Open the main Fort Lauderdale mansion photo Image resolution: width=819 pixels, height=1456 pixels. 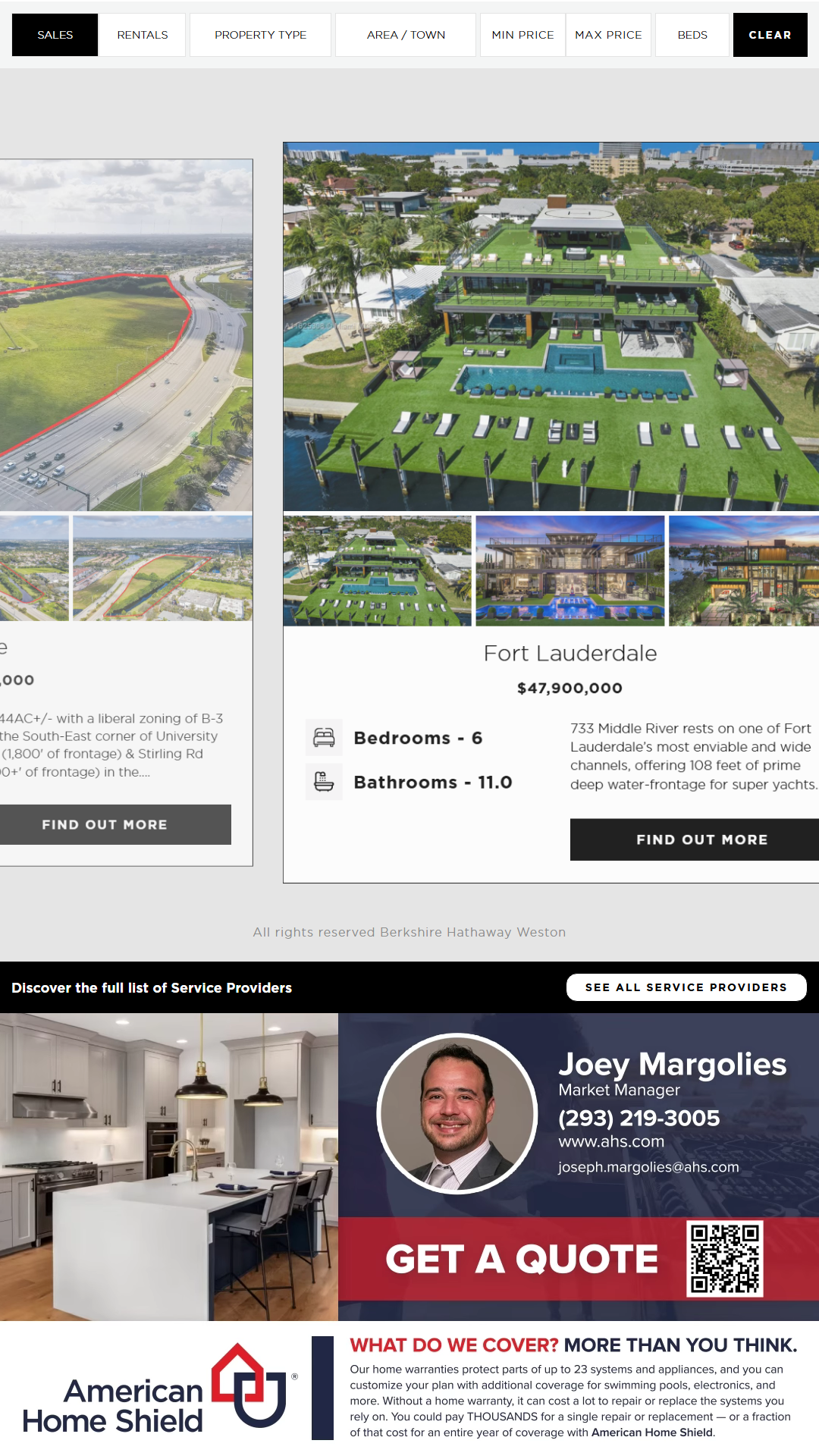click(551, 326)
